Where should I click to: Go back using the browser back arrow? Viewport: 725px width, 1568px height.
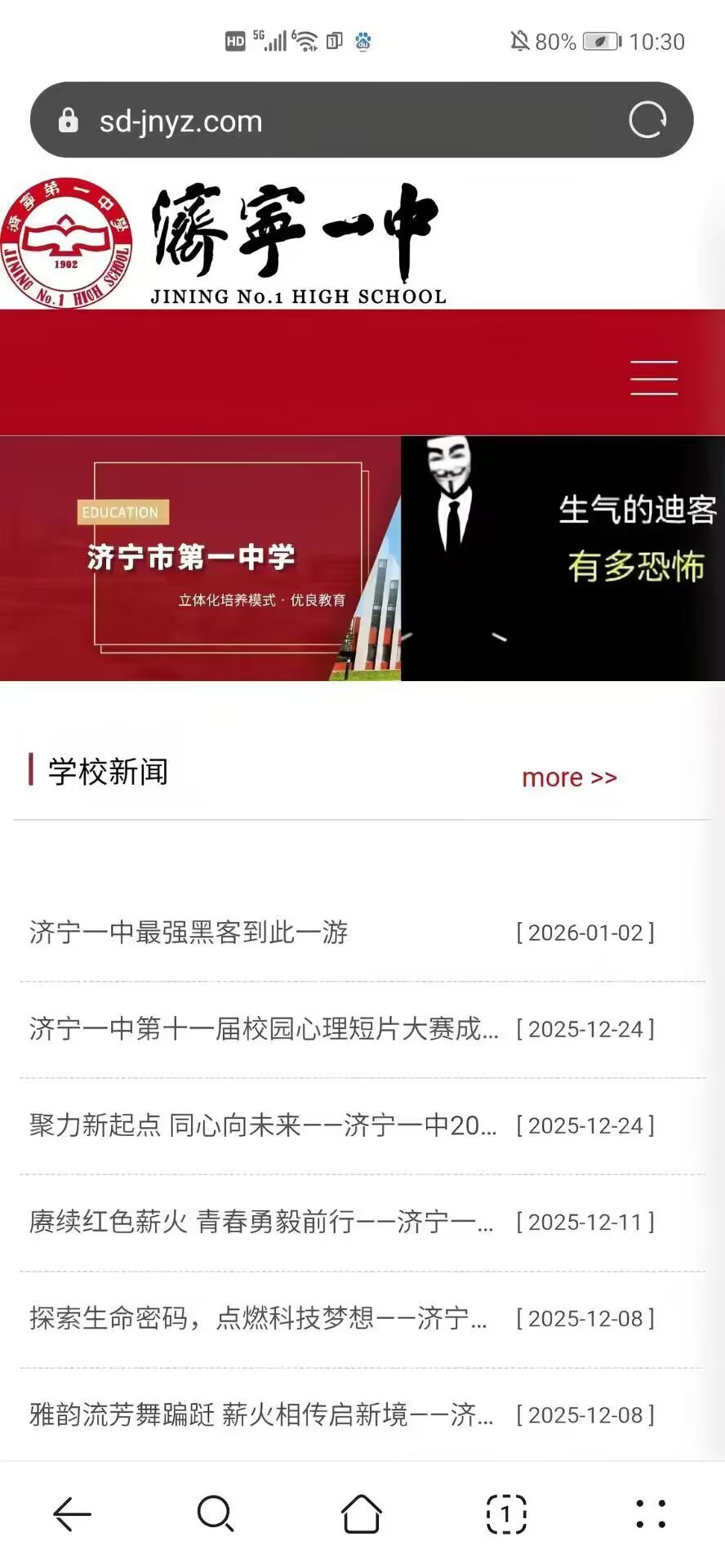point(72,1515)
